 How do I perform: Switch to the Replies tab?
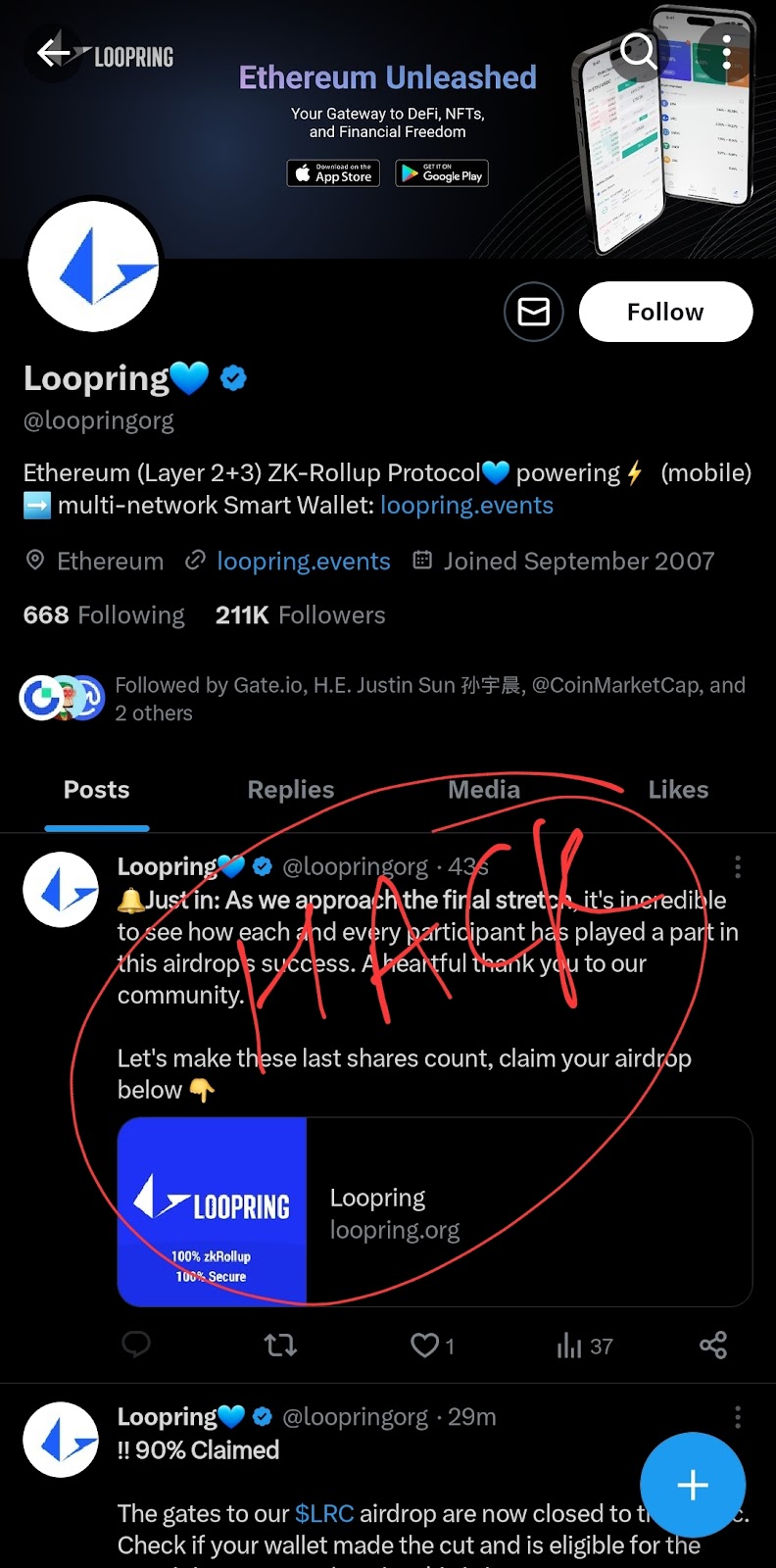tap(290, 790)
